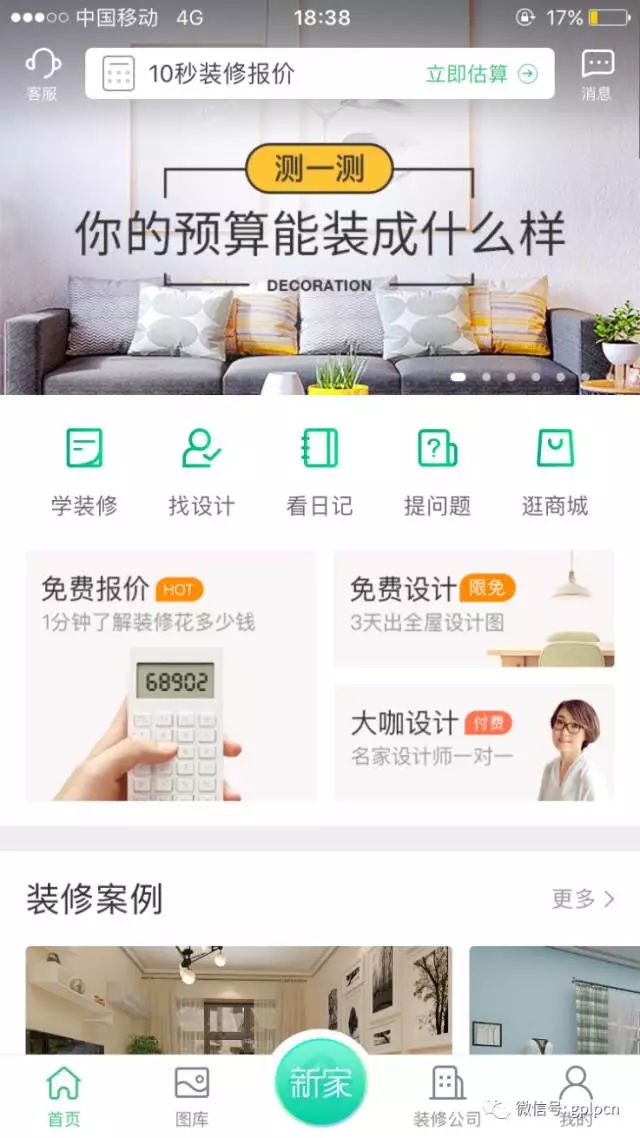Viewport: 640px width, 1138px height.
Task: Tap 立即估算 in the quote bar
Action: pos(482,74)
